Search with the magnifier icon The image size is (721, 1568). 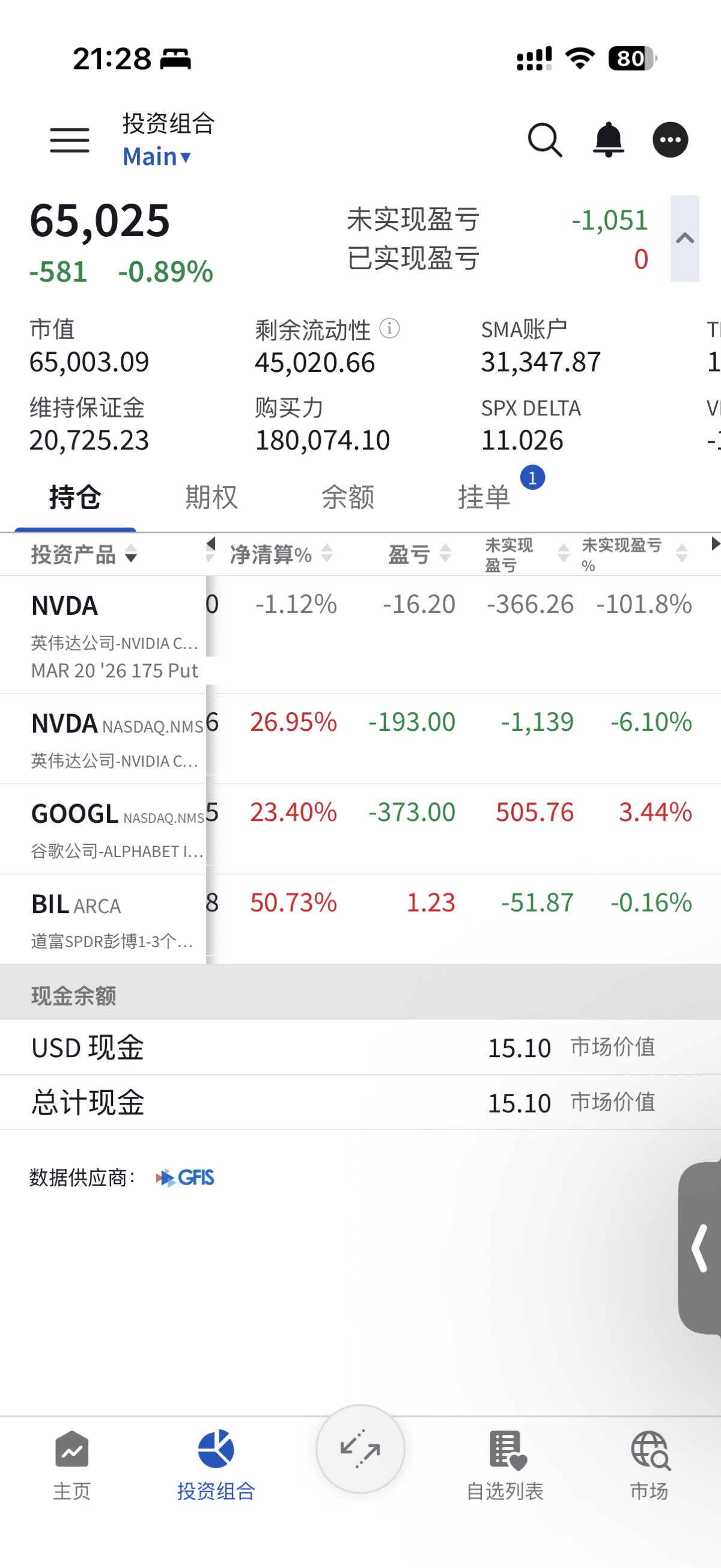pos(544,140)
